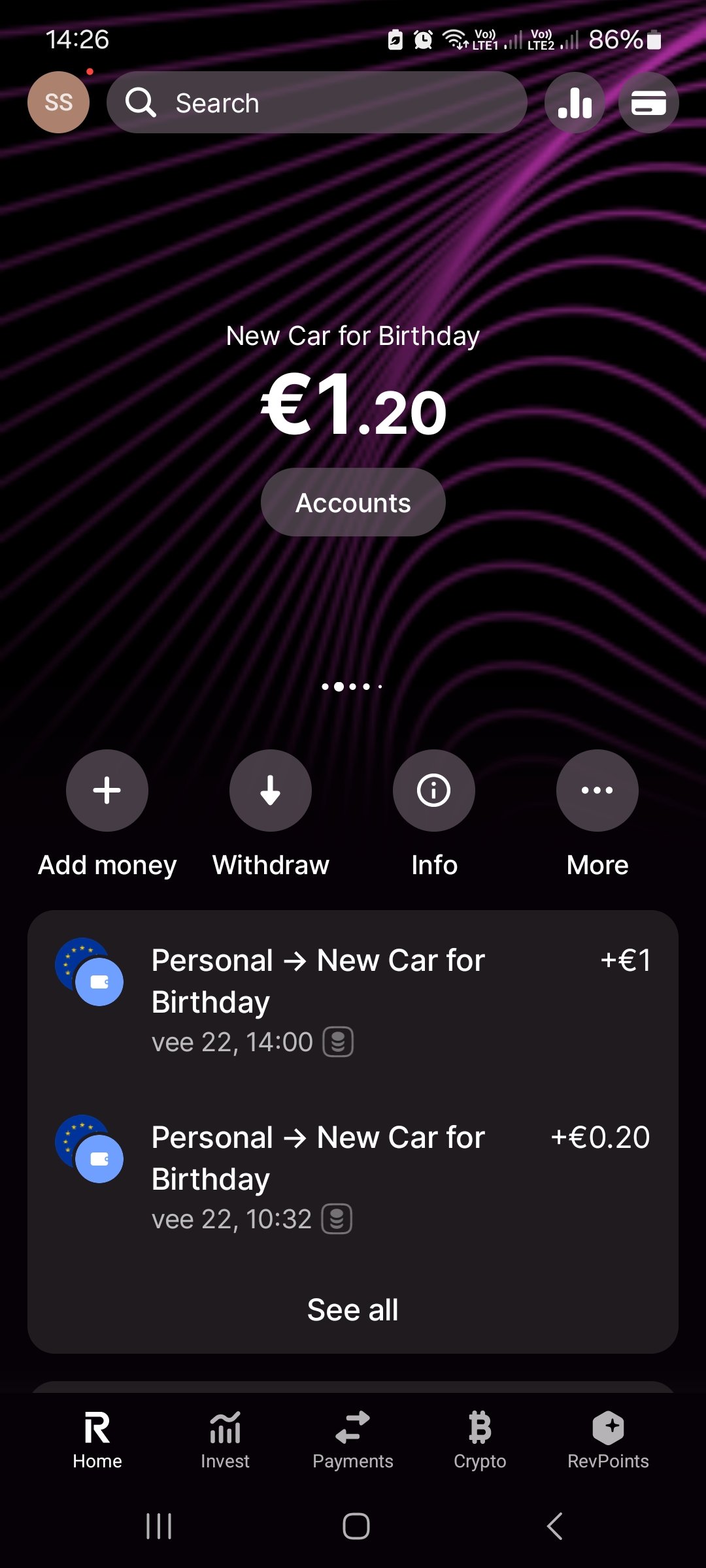Screen dimensions: 706x1568
Task: Tap the Accounts button
Action: (353, 502)
